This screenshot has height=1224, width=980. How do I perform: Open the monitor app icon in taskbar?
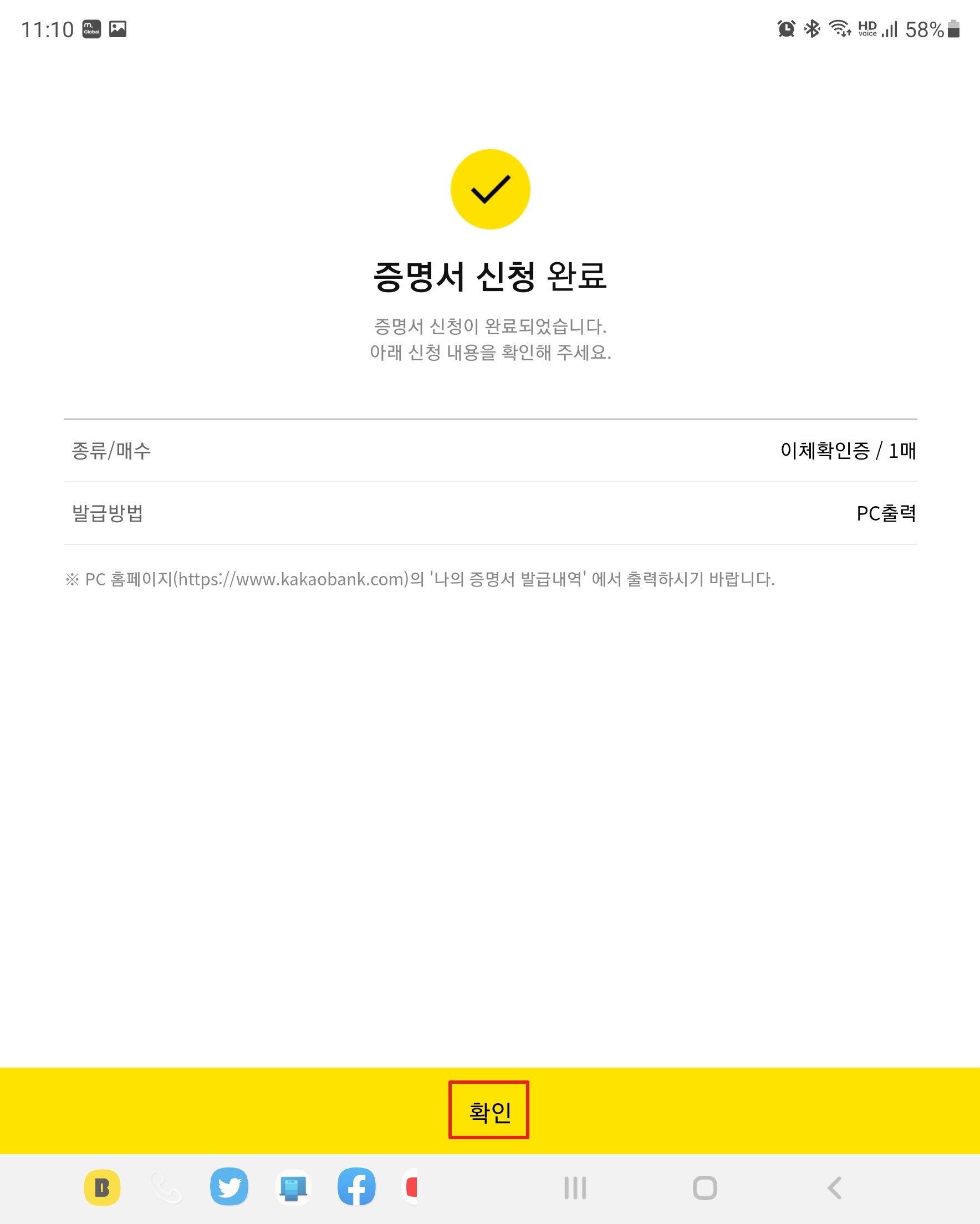click(293, 1188)
